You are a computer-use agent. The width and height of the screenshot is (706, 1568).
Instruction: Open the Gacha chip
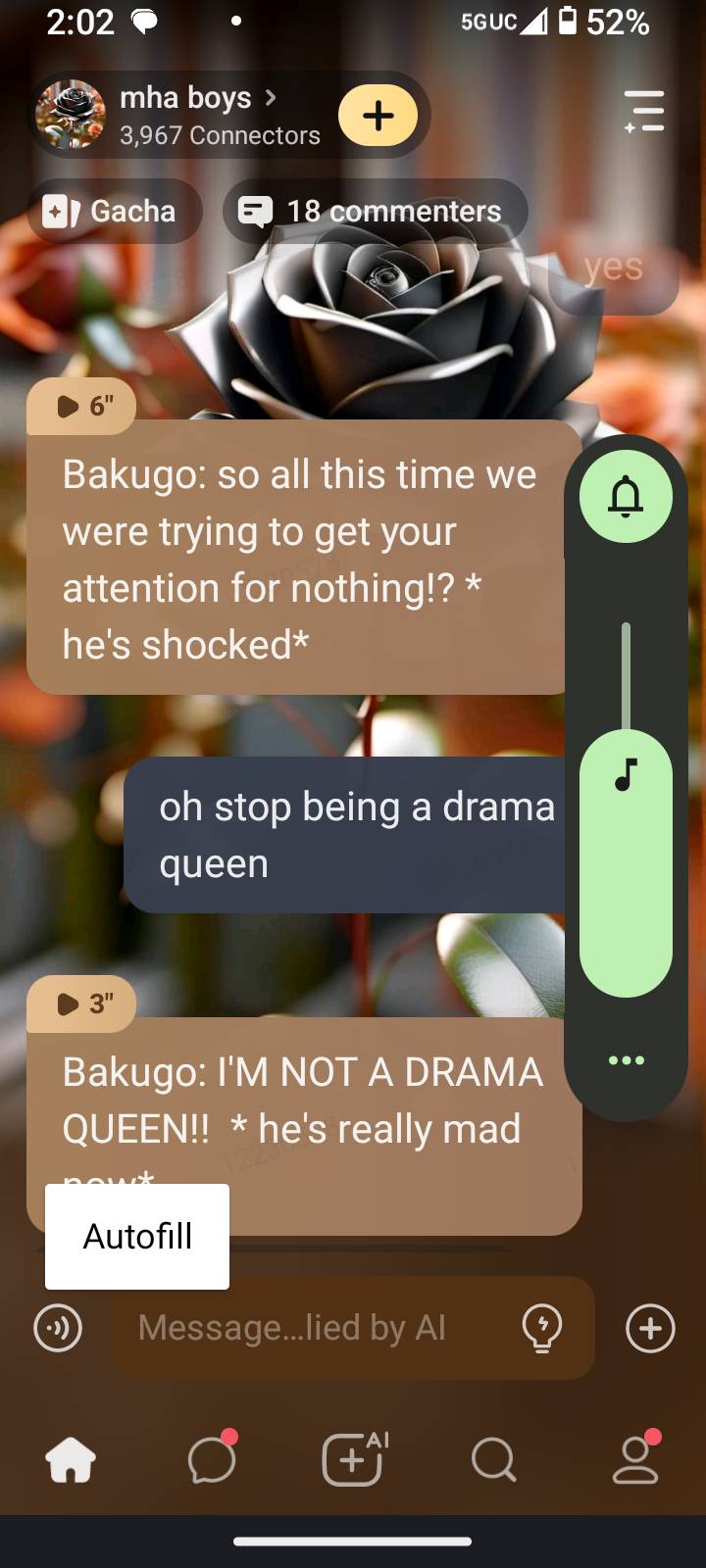pos(114,211)
